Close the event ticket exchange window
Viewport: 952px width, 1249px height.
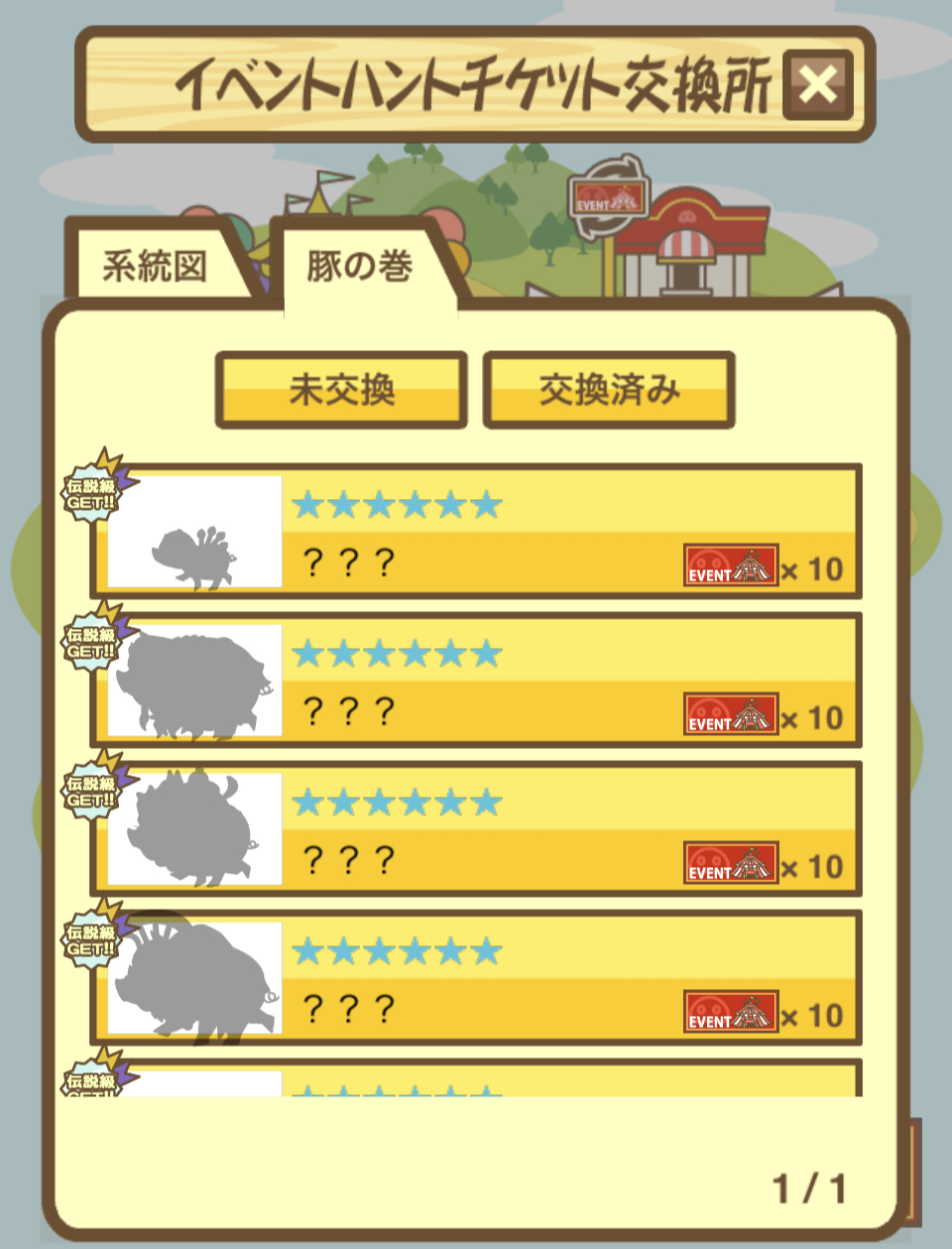[x=817, y=84]
